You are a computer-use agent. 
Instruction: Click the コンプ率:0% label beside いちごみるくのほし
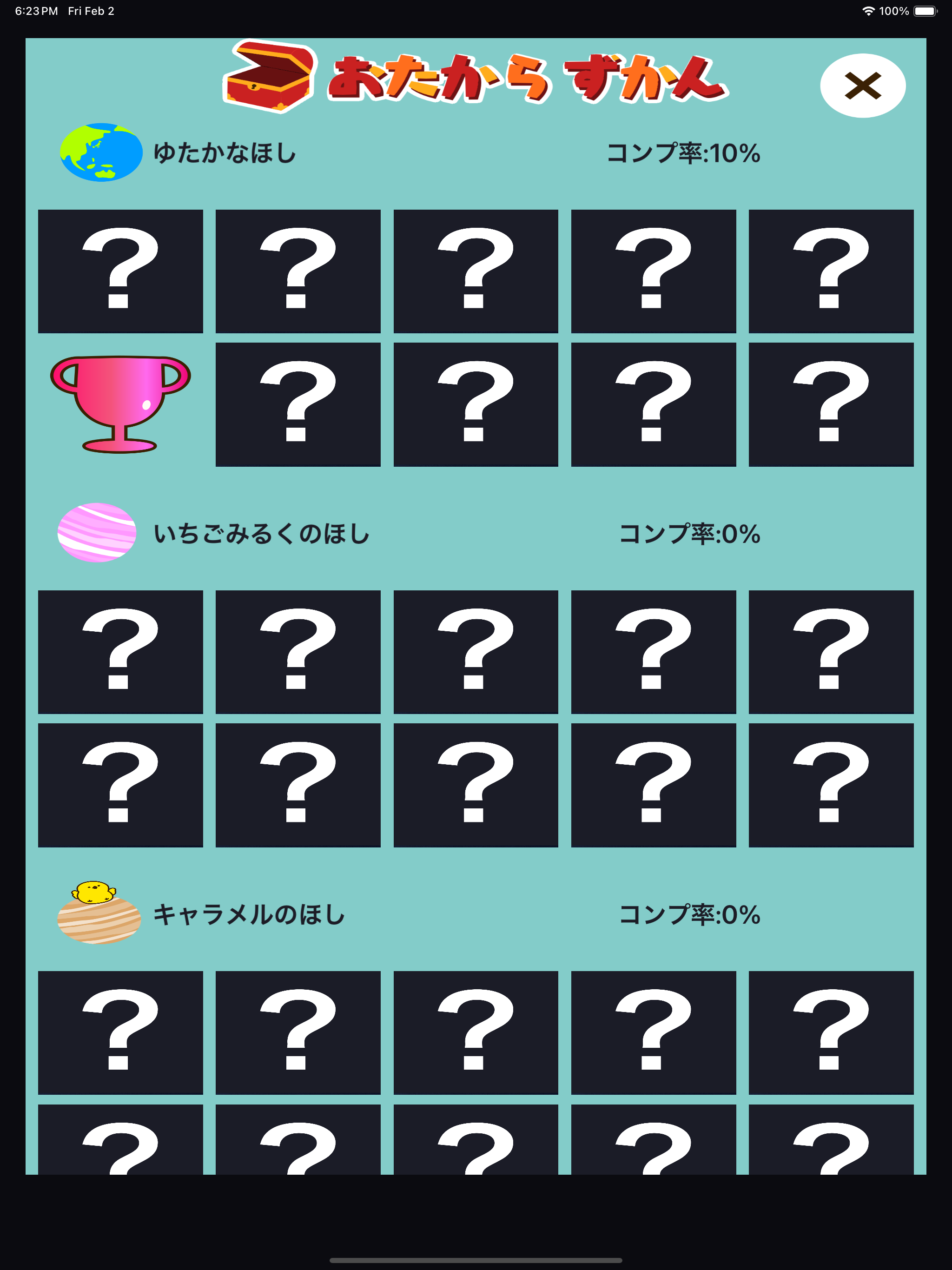pyautogui.click(x=689, y=533)
